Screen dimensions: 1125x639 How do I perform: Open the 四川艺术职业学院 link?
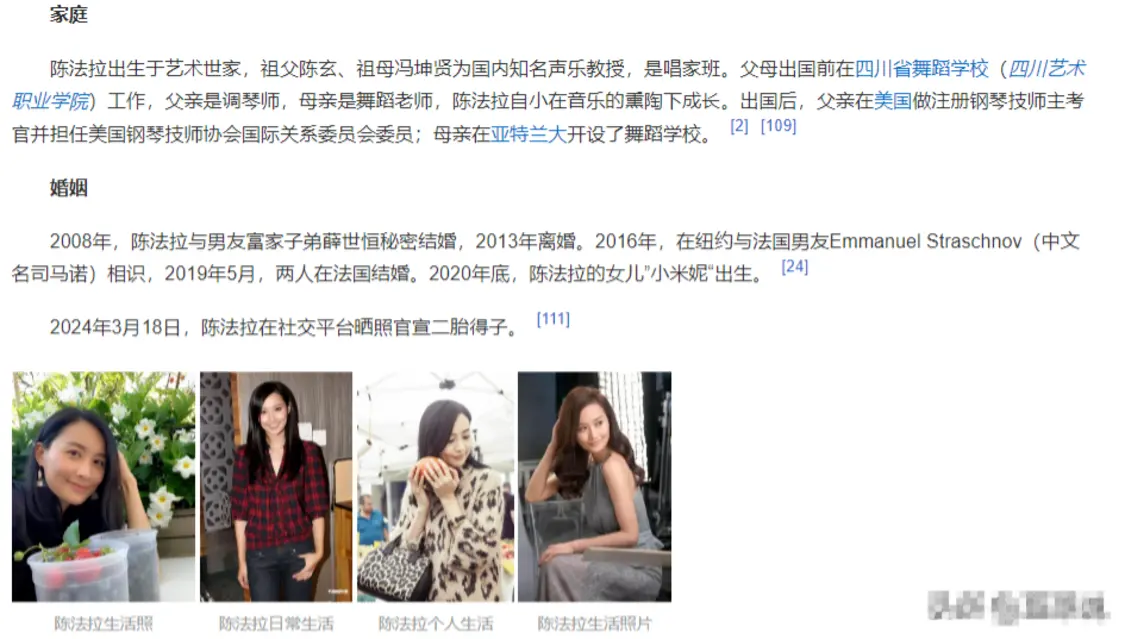(x=1046, y=69)
